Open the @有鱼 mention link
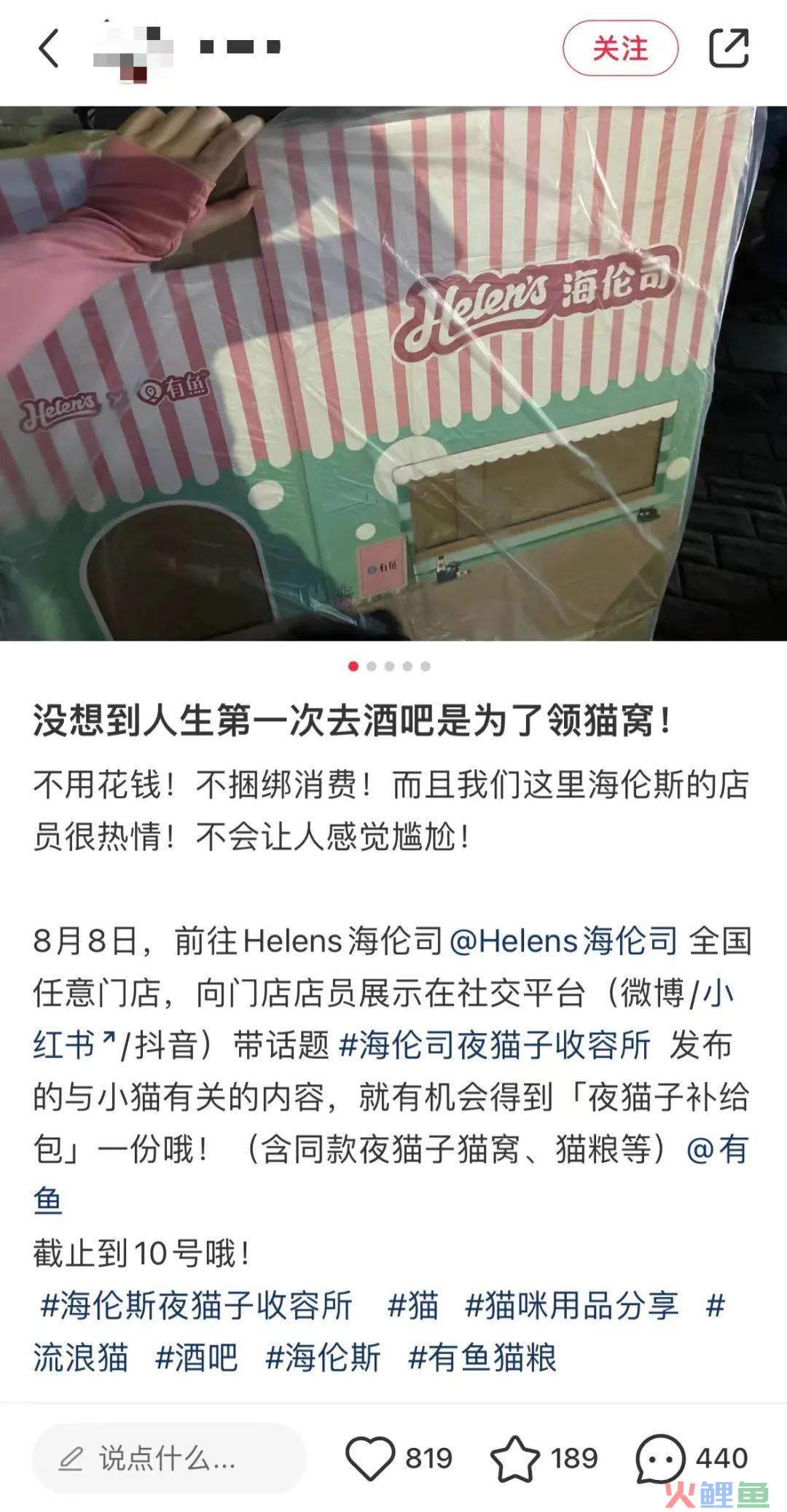The width and height of the screenshot is (787, 1512). click(717, 1150)
